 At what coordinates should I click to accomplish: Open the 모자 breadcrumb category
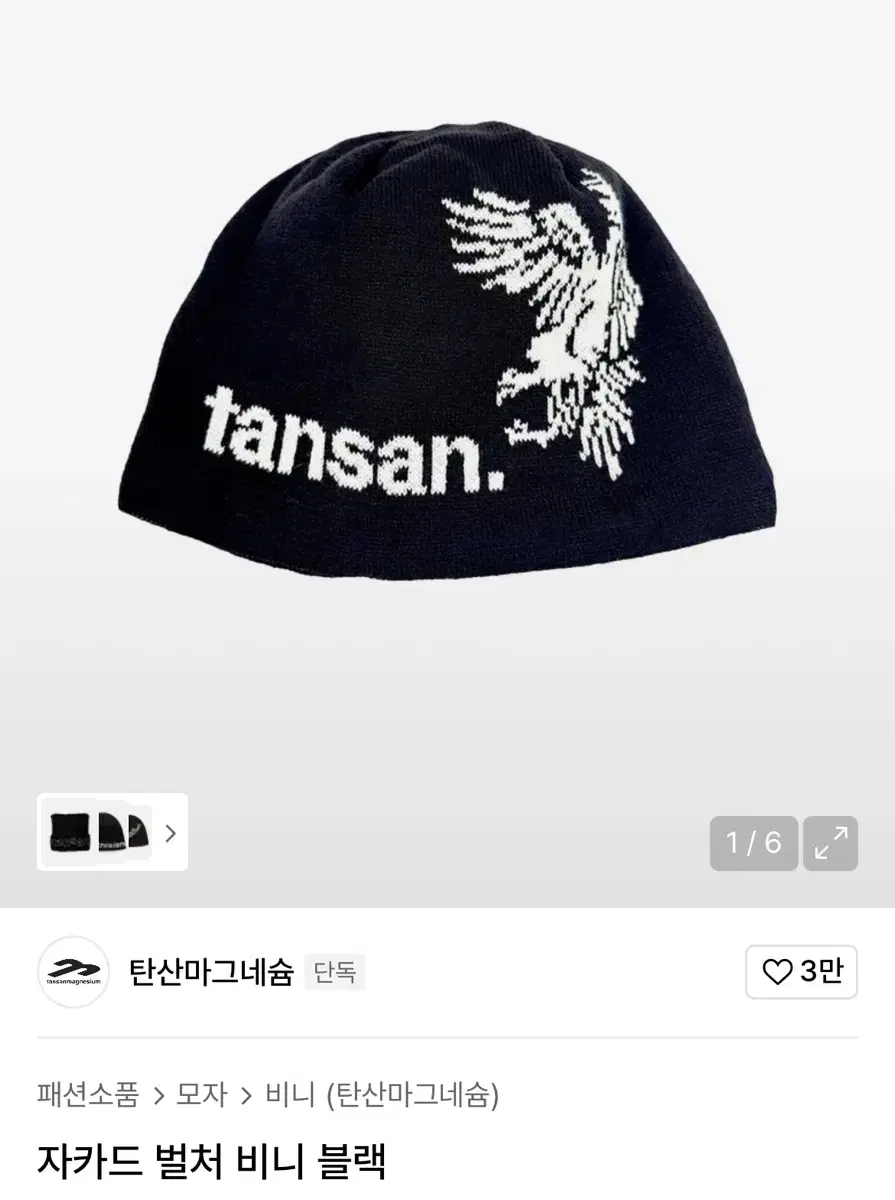202,1095
